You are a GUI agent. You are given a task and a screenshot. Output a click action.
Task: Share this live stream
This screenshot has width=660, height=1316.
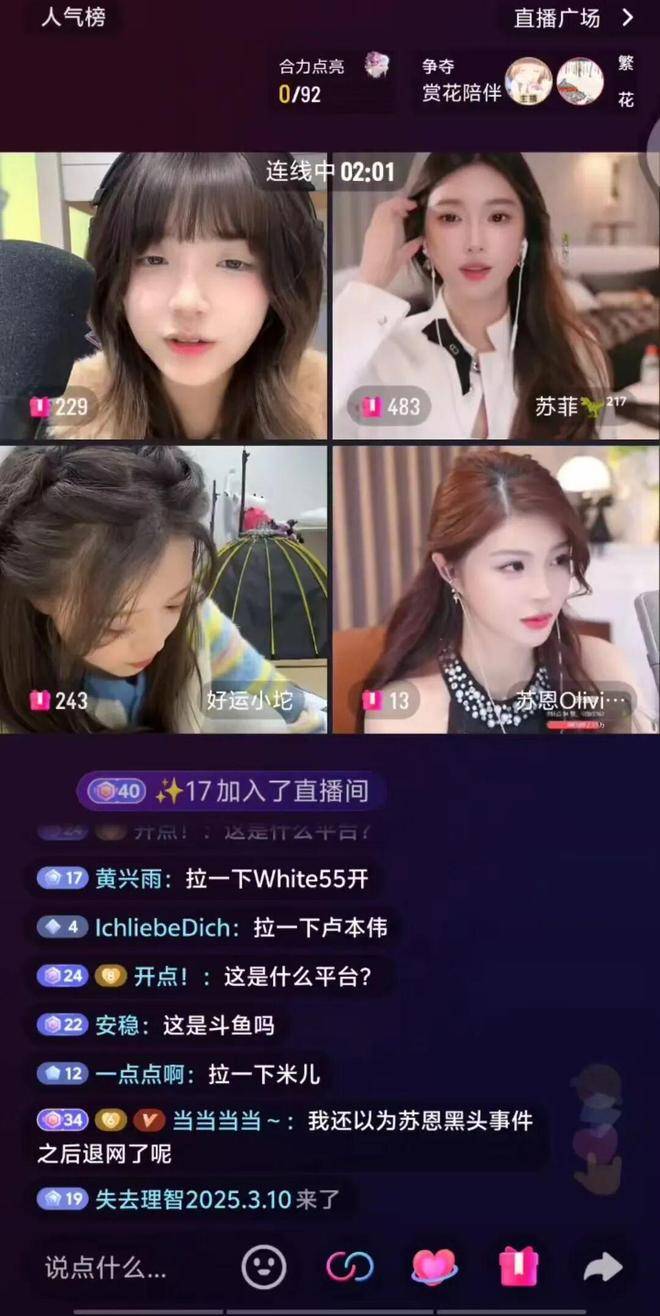click(x=603, y=1267)
